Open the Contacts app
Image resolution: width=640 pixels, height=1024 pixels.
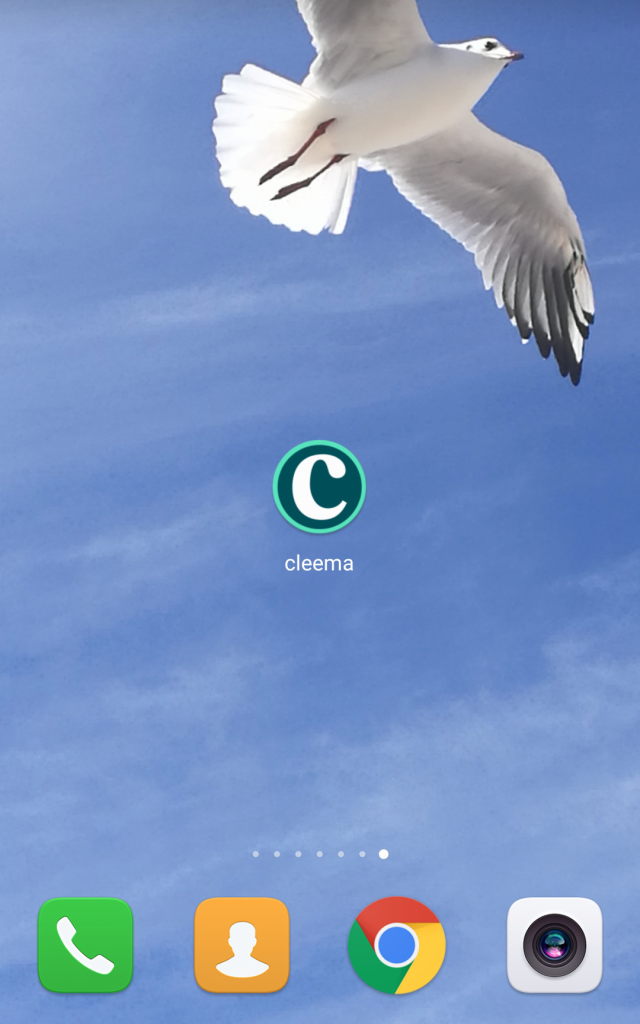click(241, 945)
